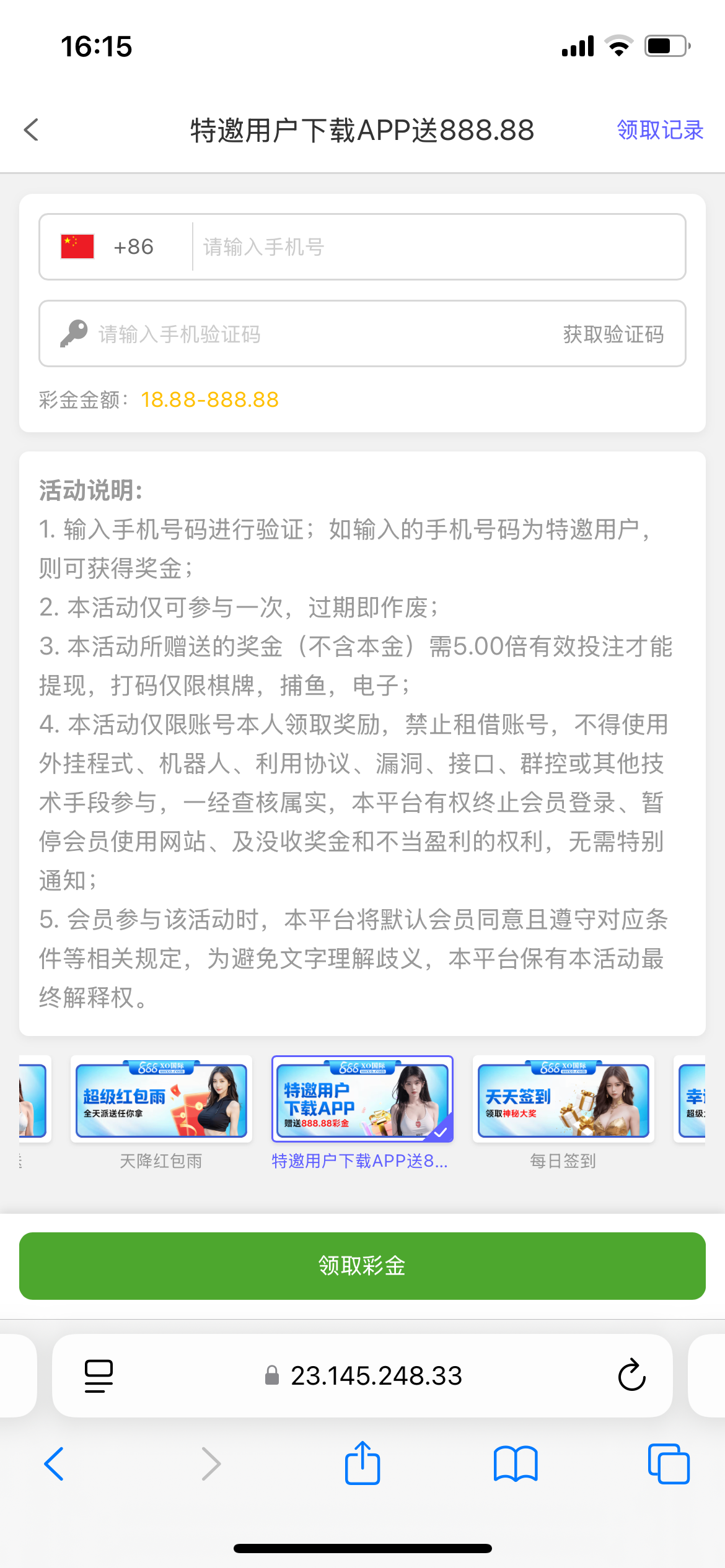The image size is (725, 1568).
Task: Reload the page in Safari
Action: pos(631,1375)
